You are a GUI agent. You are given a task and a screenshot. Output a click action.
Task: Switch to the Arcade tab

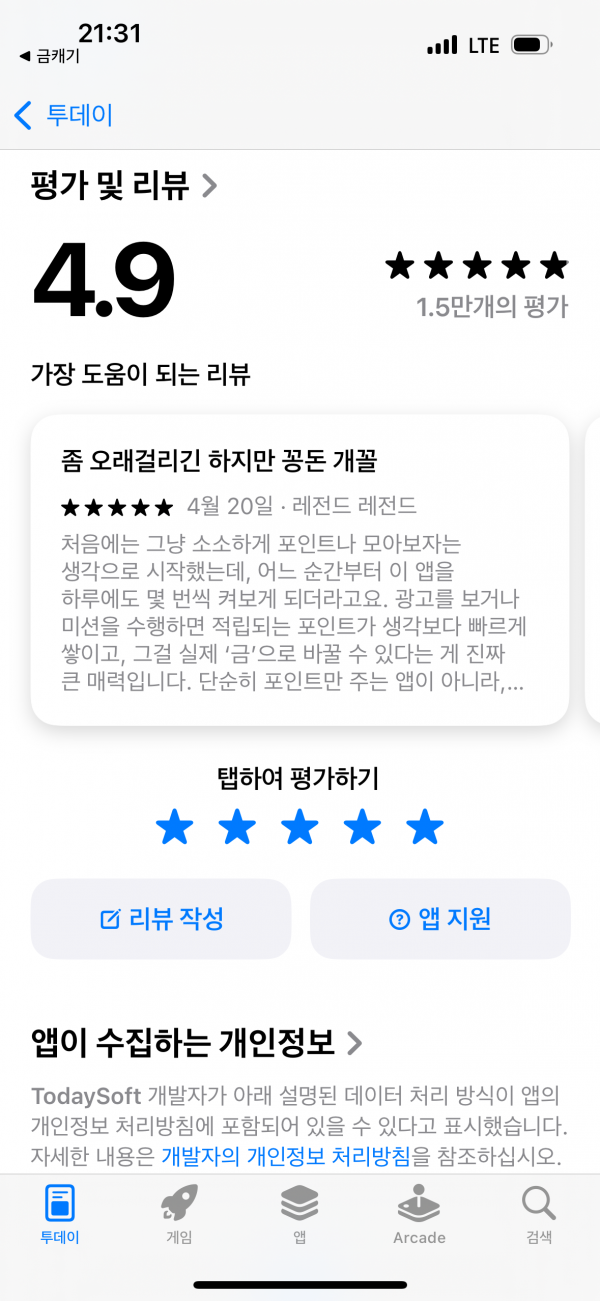(419, 1215)
